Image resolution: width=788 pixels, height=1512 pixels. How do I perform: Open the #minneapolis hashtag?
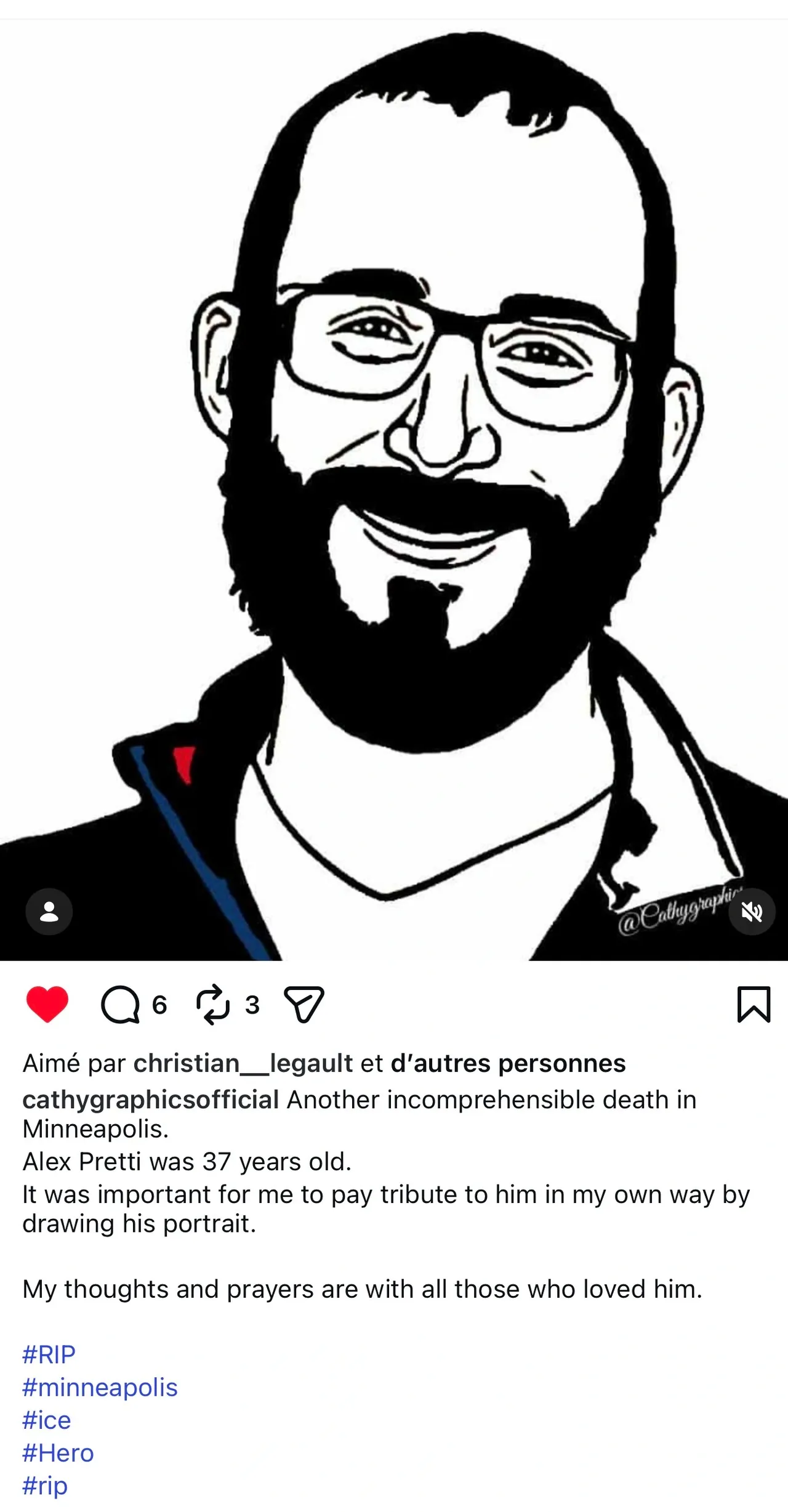[x=100, y=1388]
